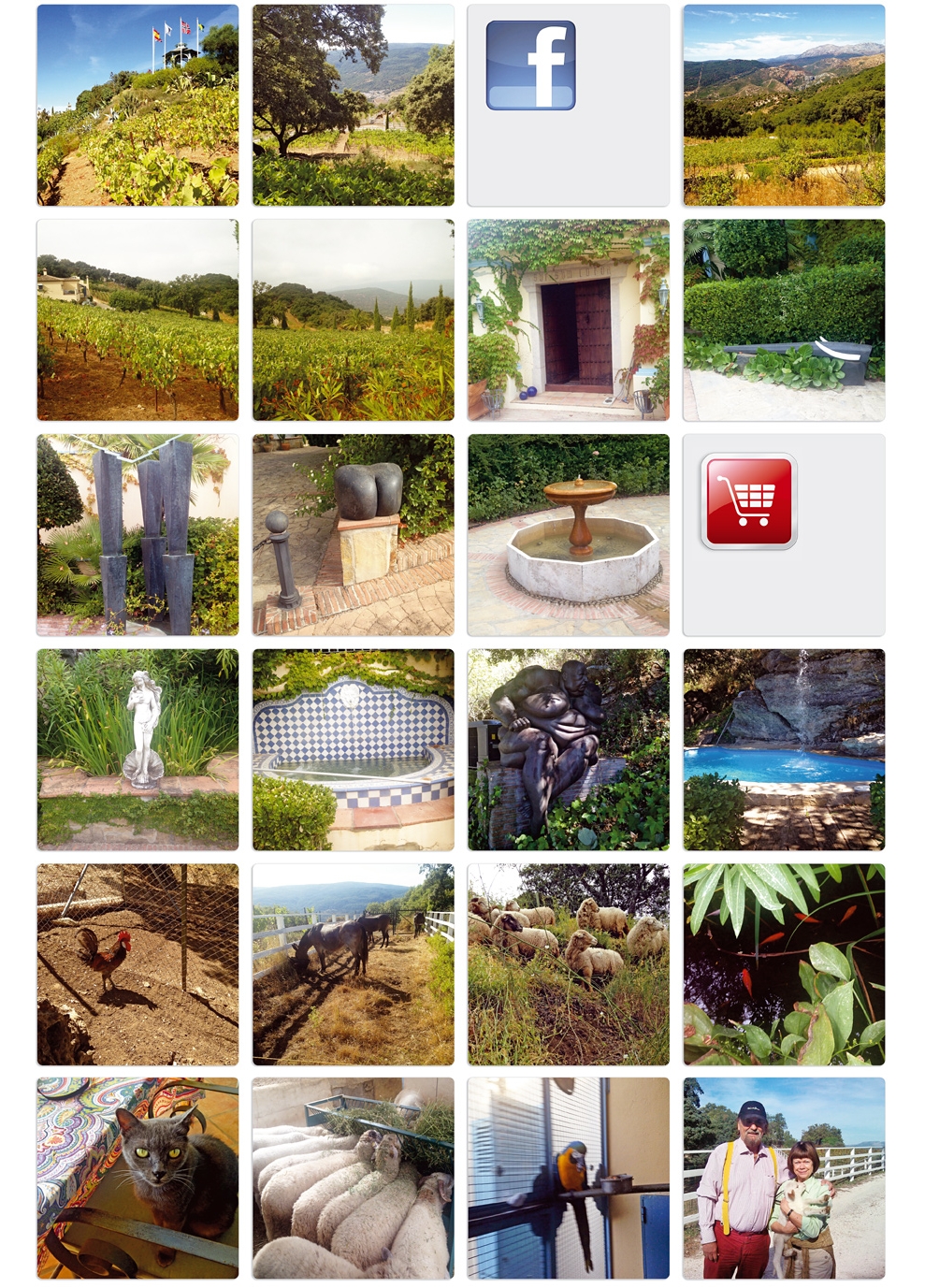The image size is (925, 1288).
Task: View the mountain valley landscape photo
Action: [784, 105]
